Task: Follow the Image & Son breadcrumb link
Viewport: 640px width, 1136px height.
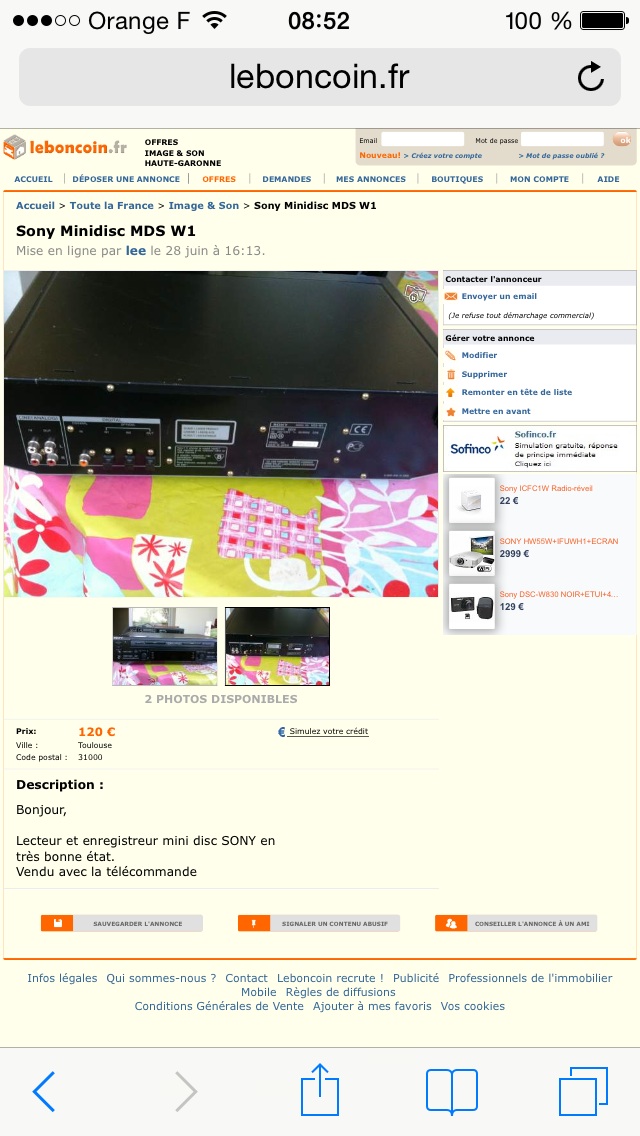Action: click(x=204, y=206)
